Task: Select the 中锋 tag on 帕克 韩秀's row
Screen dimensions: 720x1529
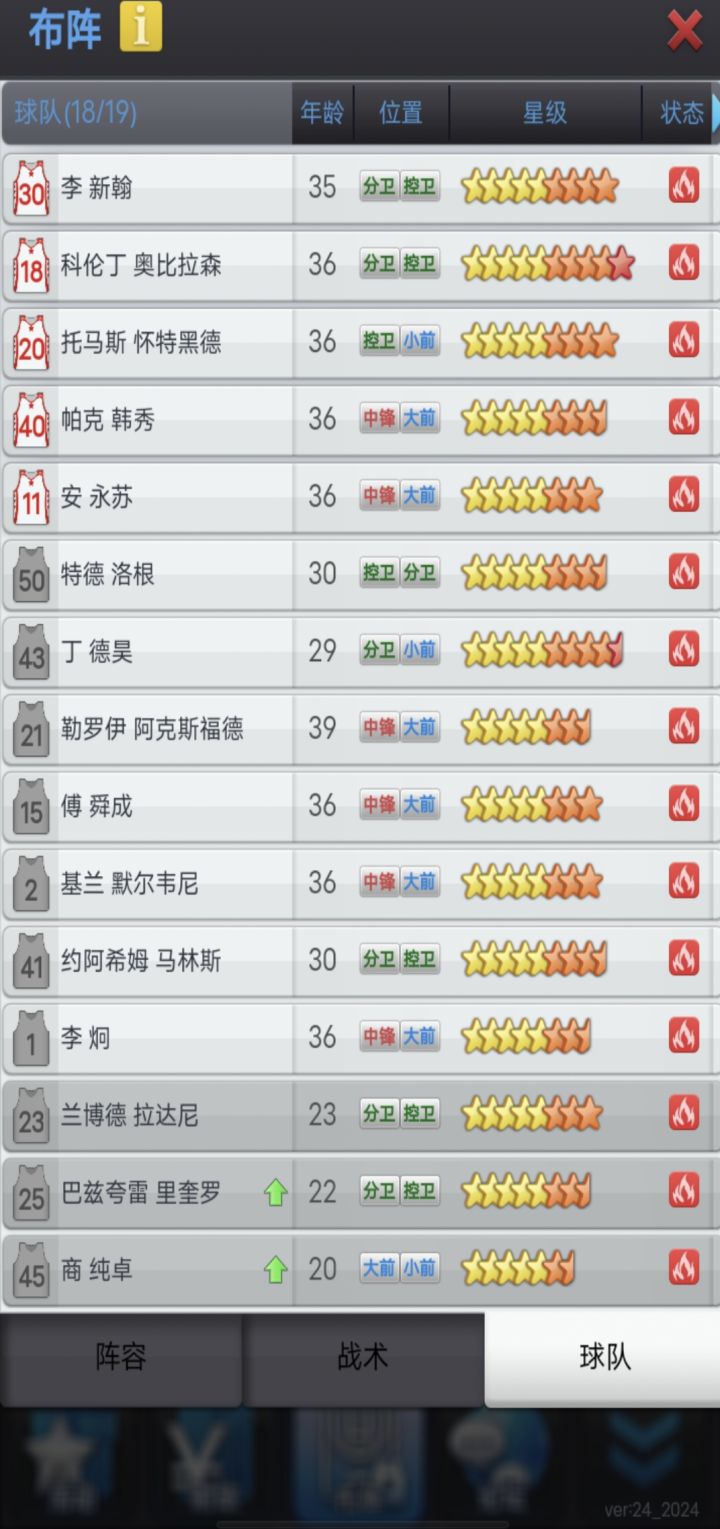Action: click(x=379, y=418)
